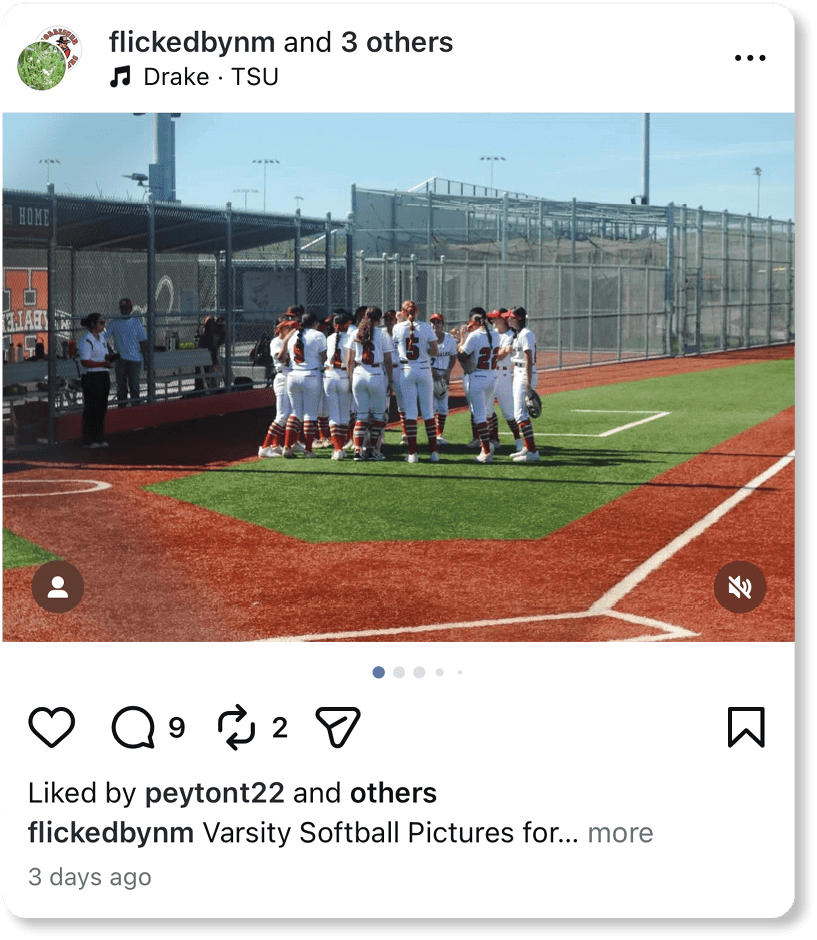Share the post via paper plane icon

(338, 727)
